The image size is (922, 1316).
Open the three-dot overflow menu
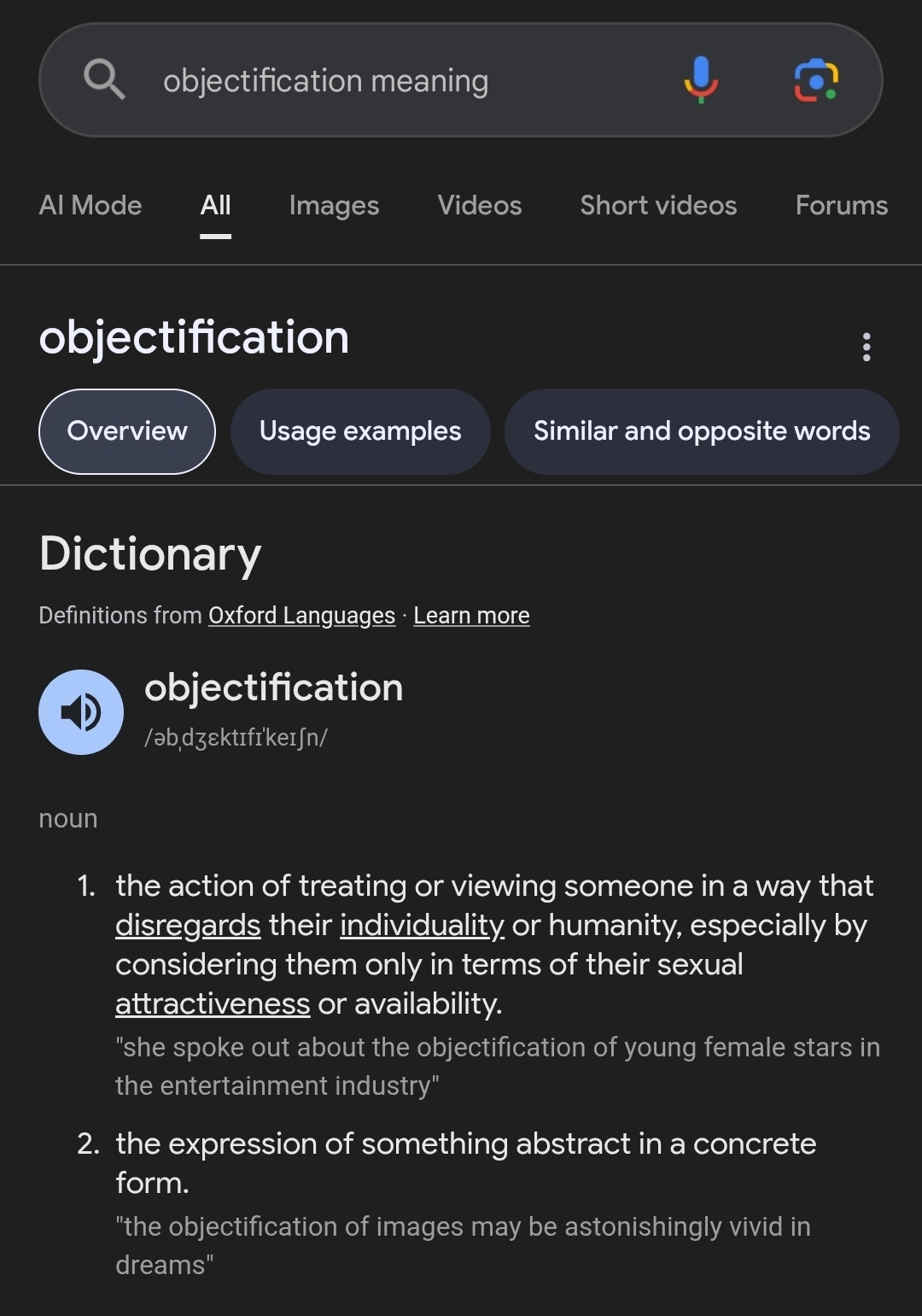click(x=867, y=347)
